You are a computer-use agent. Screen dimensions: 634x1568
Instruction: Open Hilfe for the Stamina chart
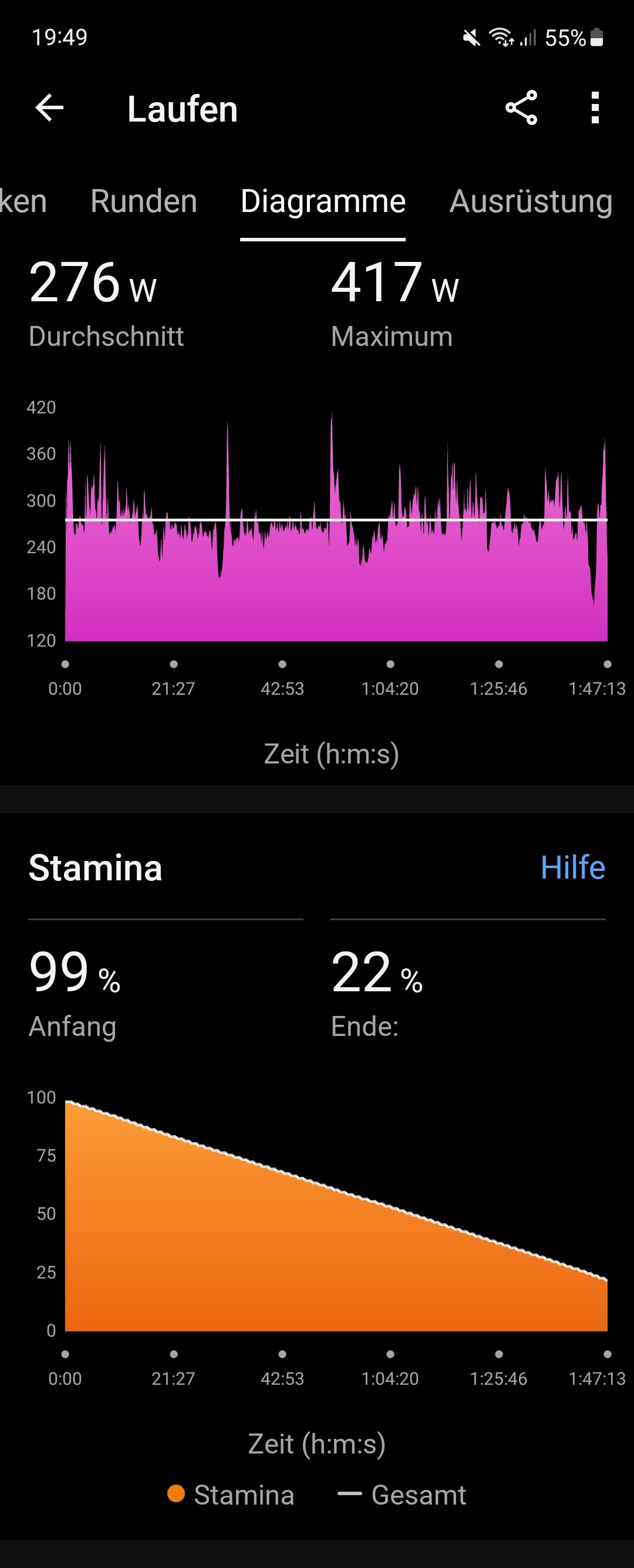click(572, 867)
